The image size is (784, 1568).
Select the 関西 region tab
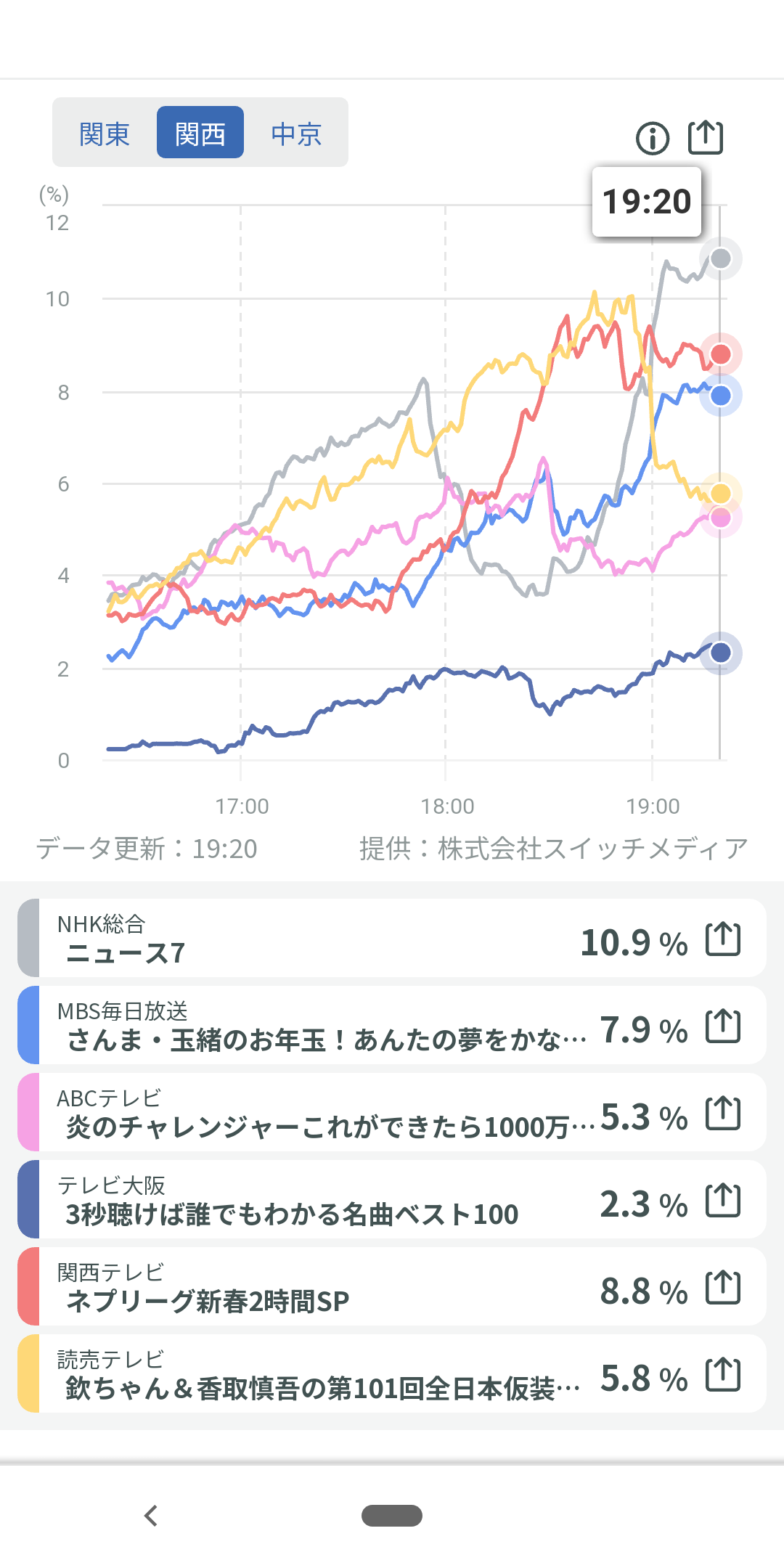[x=200, y=134]
